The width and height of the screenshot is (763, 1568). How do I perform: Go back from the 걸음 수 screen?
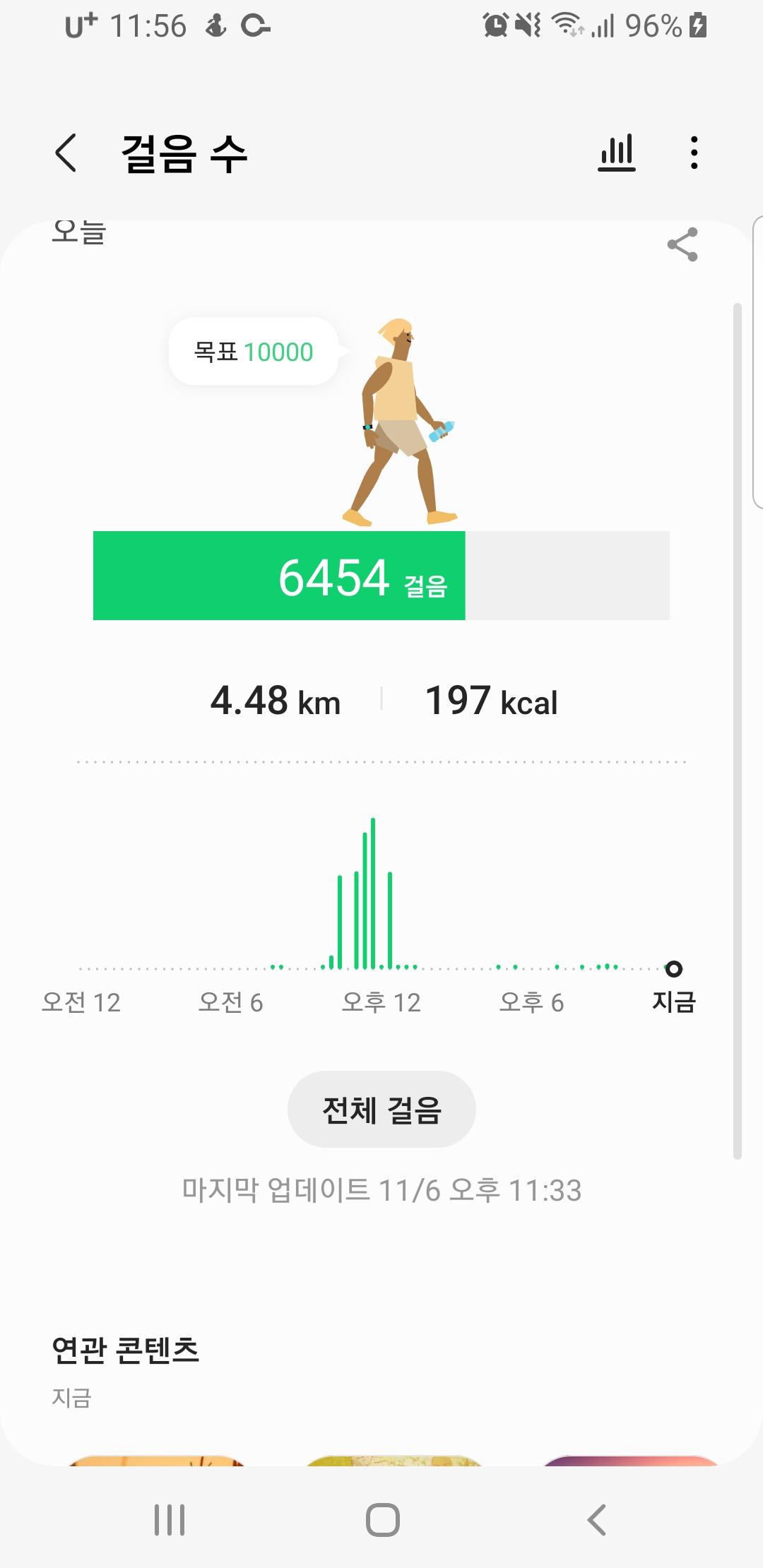(66, 153)
